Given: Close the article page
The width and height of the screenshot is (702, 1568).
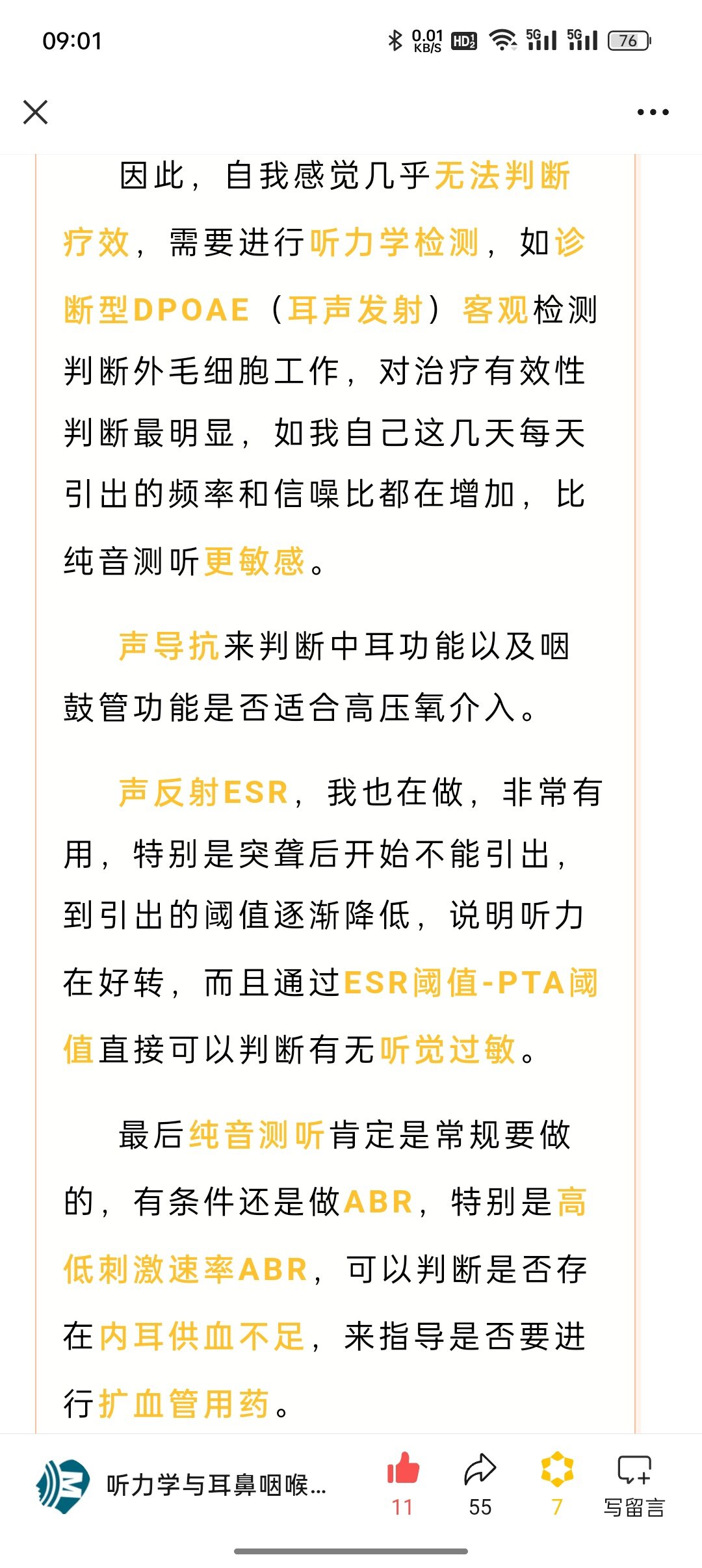Looking at the screenshot, I should click(35, 112).
